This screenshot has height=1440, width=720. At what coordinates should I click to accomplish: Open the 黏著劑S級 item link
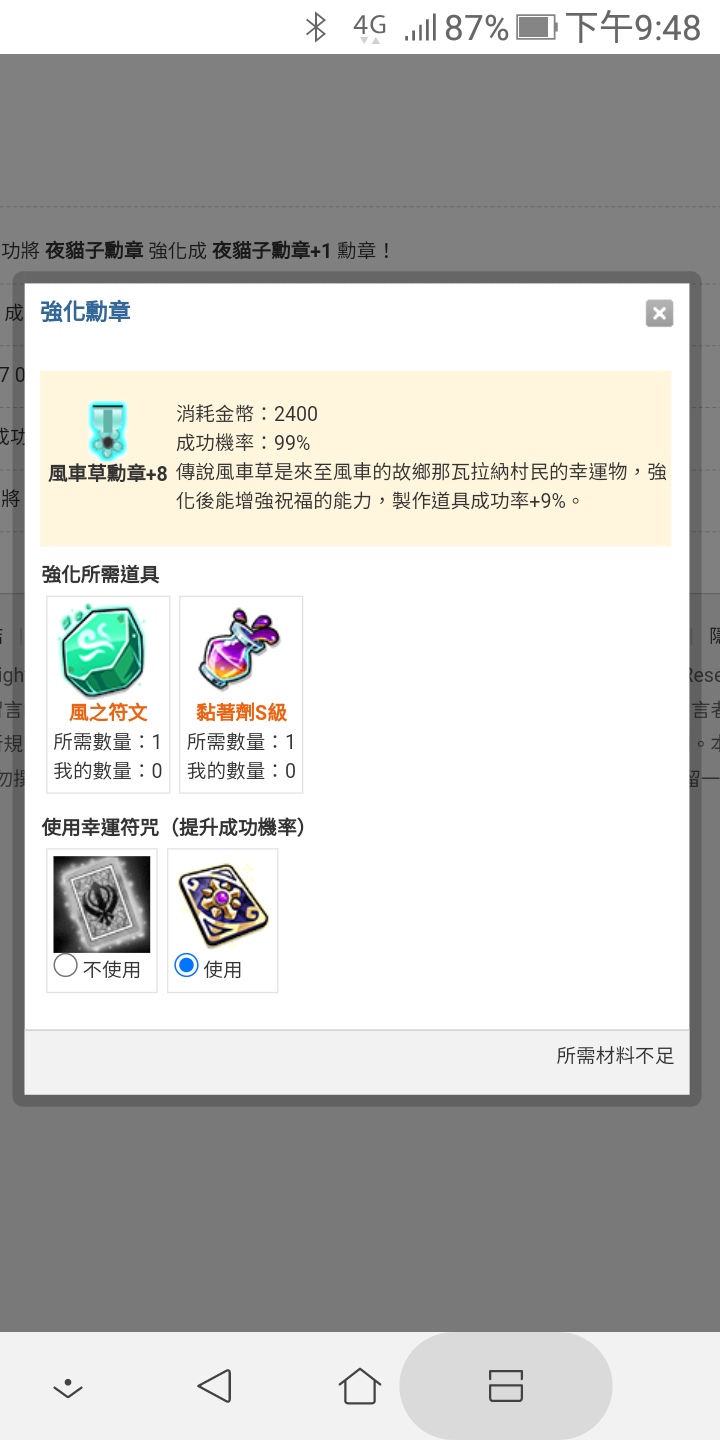point(241,712)
